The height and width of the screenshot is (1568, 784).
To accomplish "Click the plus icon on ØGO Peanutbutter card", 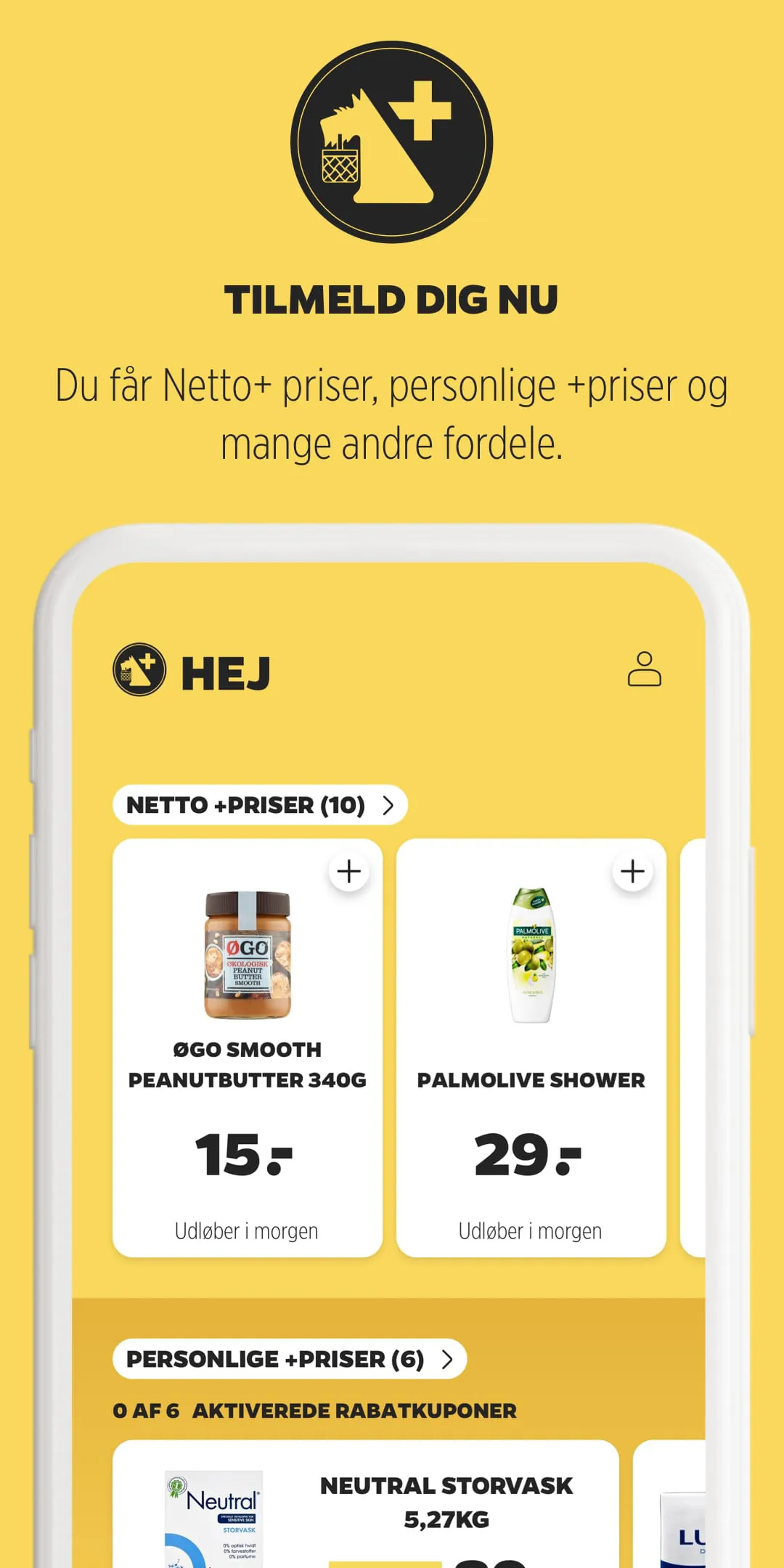I will (x=350, y=871).
